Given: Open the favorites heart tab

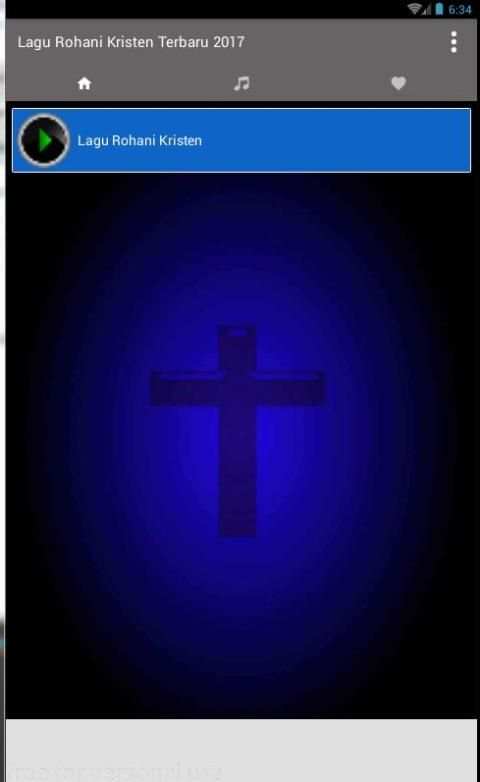Looking at the screenshot, I should click(x=398, y=83).
